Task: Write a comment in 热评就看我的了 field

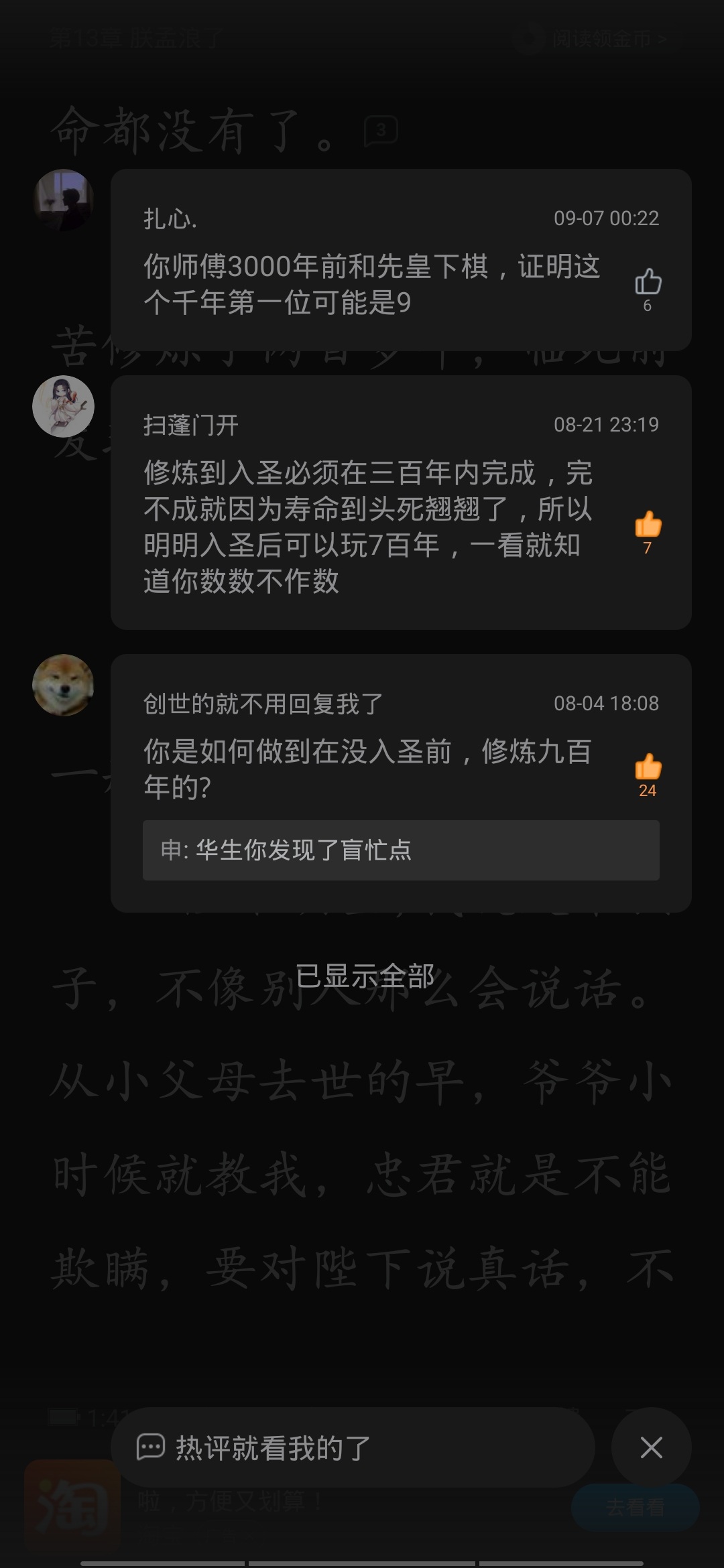Action: tap(352, 1447)
